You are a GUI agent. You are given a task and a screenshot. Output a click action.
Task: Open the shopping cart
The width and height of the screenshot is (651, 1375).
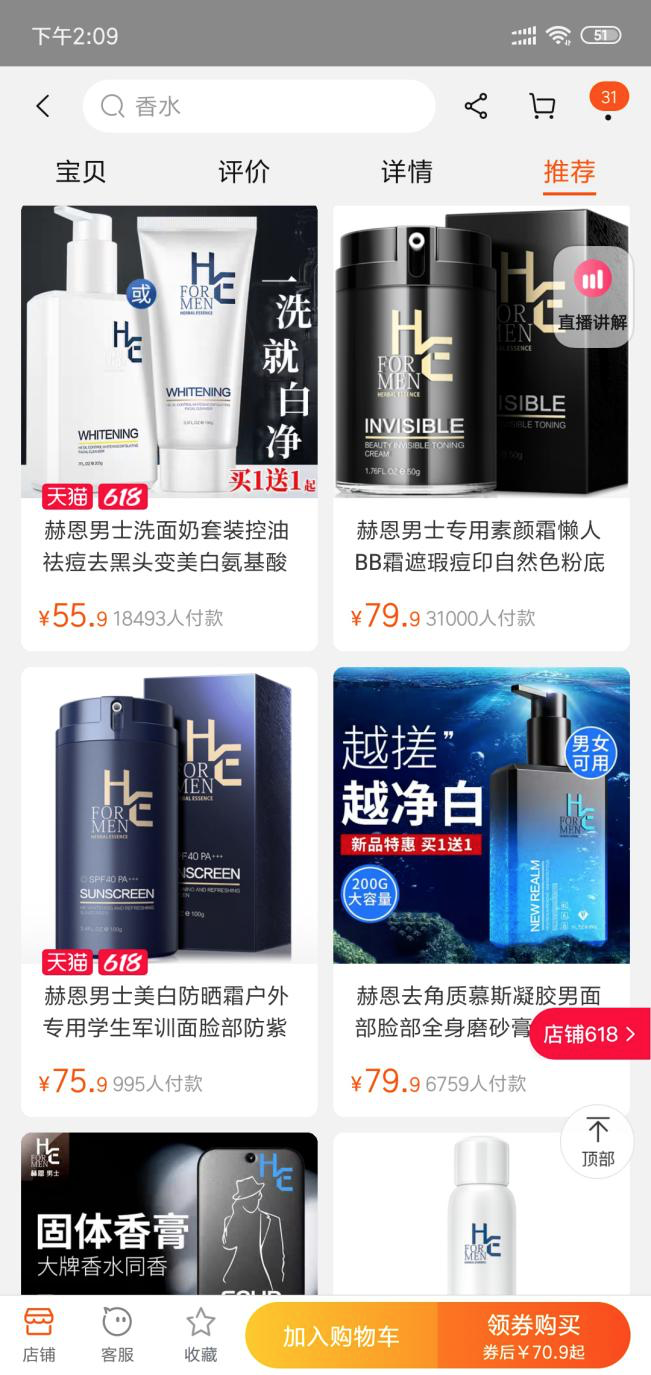tap(542, 106)
